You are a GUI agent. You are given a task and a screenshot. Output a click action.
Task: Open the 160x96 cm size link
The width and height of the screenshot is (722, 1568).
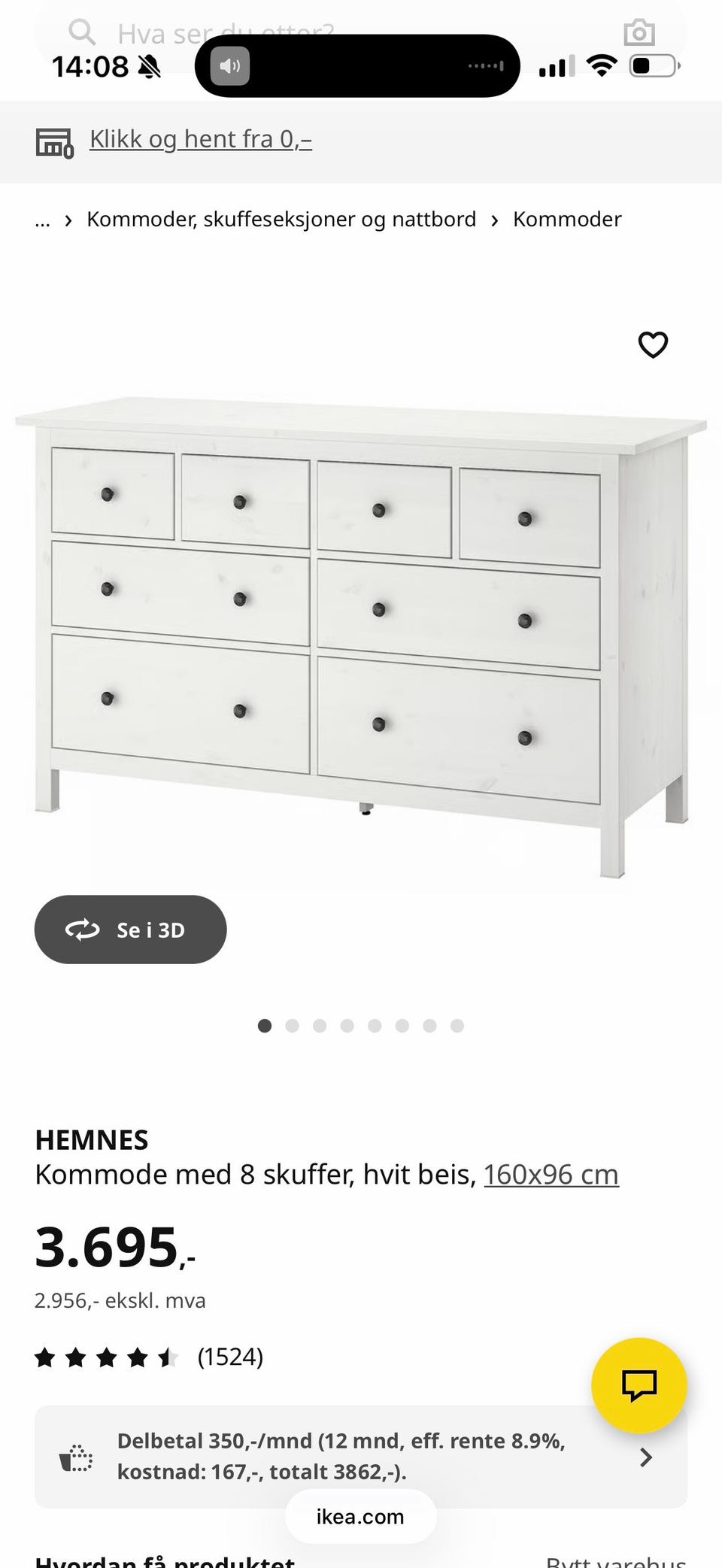pyautogui.click(x=551, y=1175)
